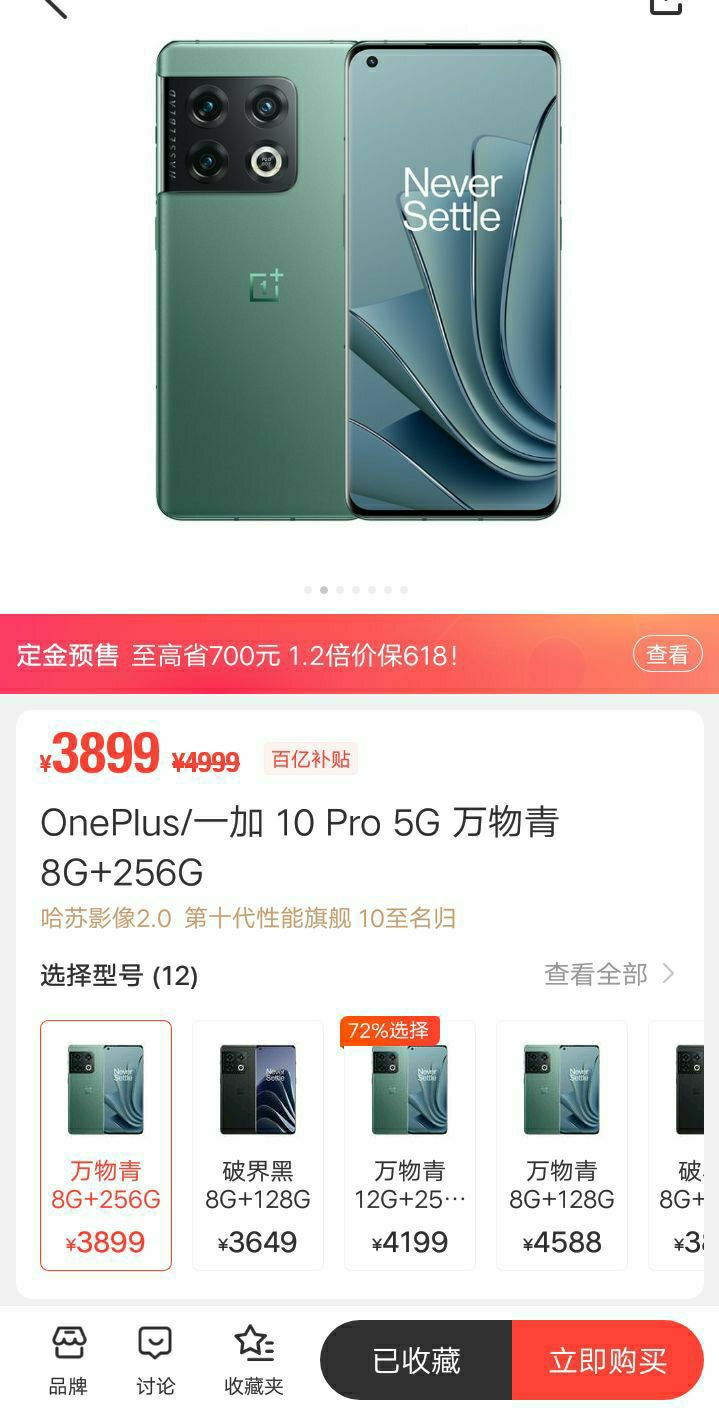Select 万物青 8G+256G model at ¥3899
719x1412 pixels.
coord(106,1145)
